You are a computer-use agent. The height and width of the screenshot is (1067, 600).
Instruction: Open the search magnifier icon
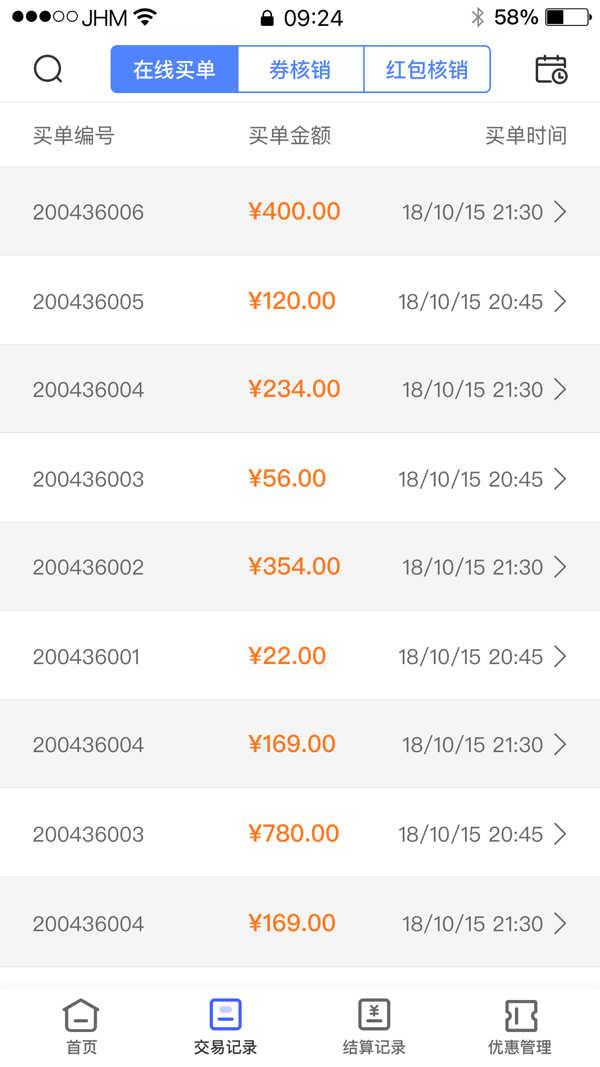(x=48, y=69)
